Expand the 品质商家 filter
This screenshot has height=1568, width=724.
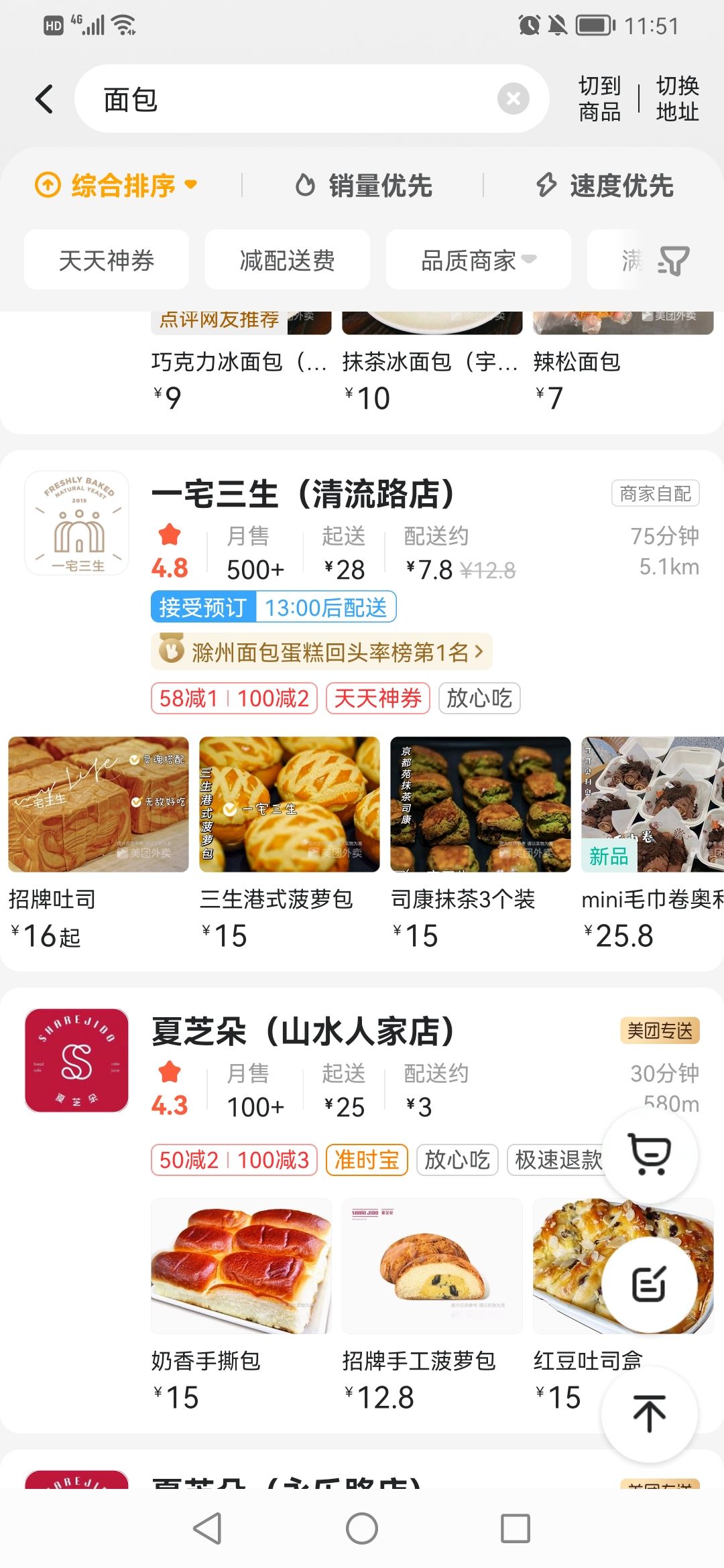478,260
